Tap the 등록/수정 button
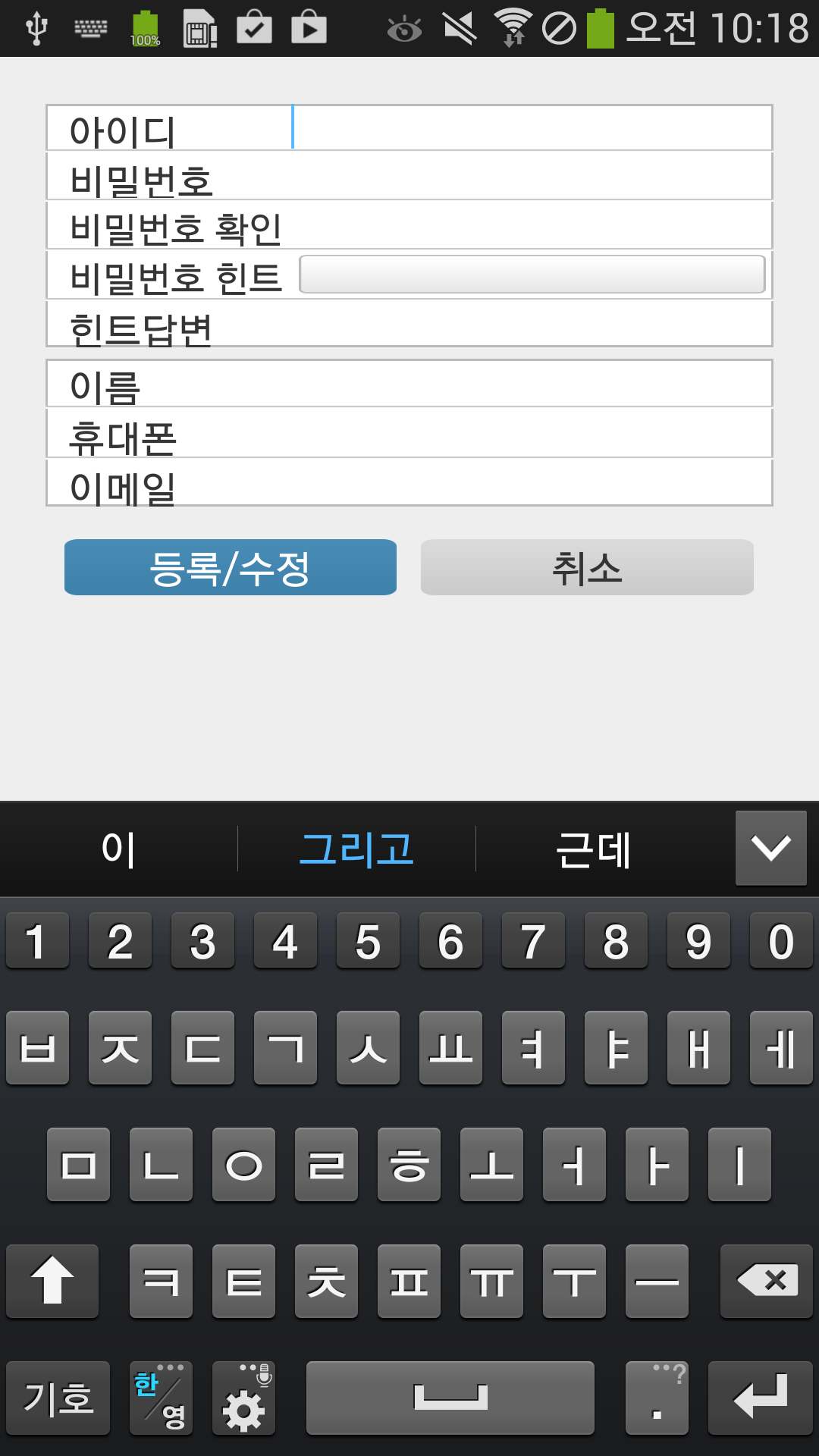Screen dimensions: 819x1456 tap(231, 567)
